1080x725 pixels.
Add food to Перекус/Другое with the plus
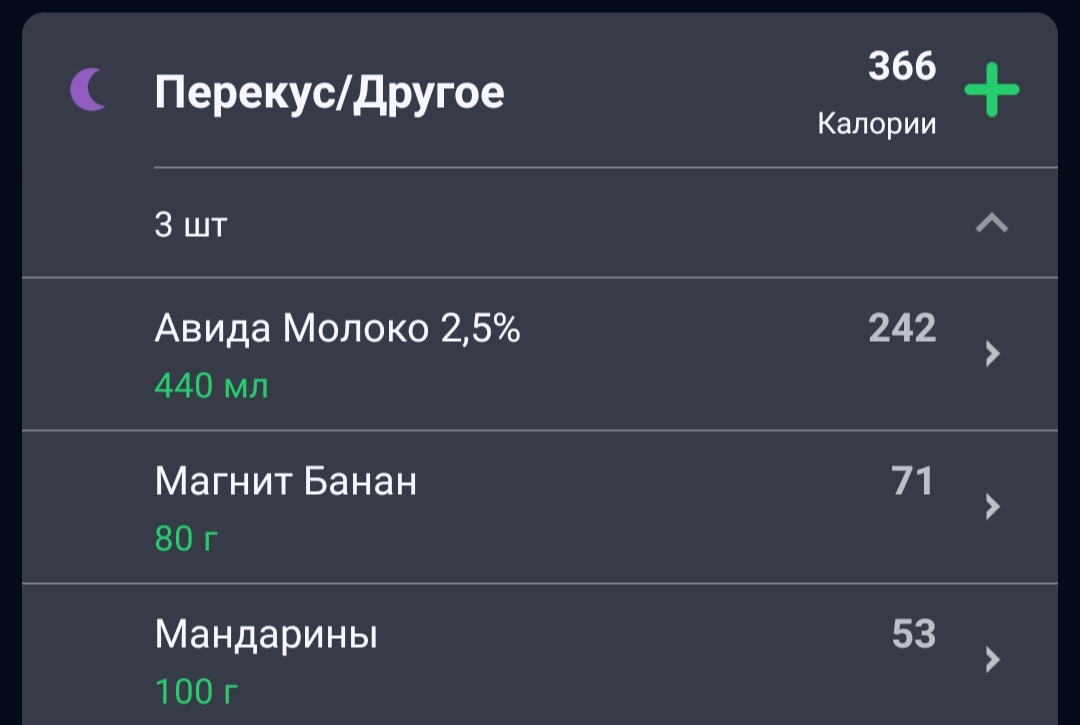click(x=991, y=90)
